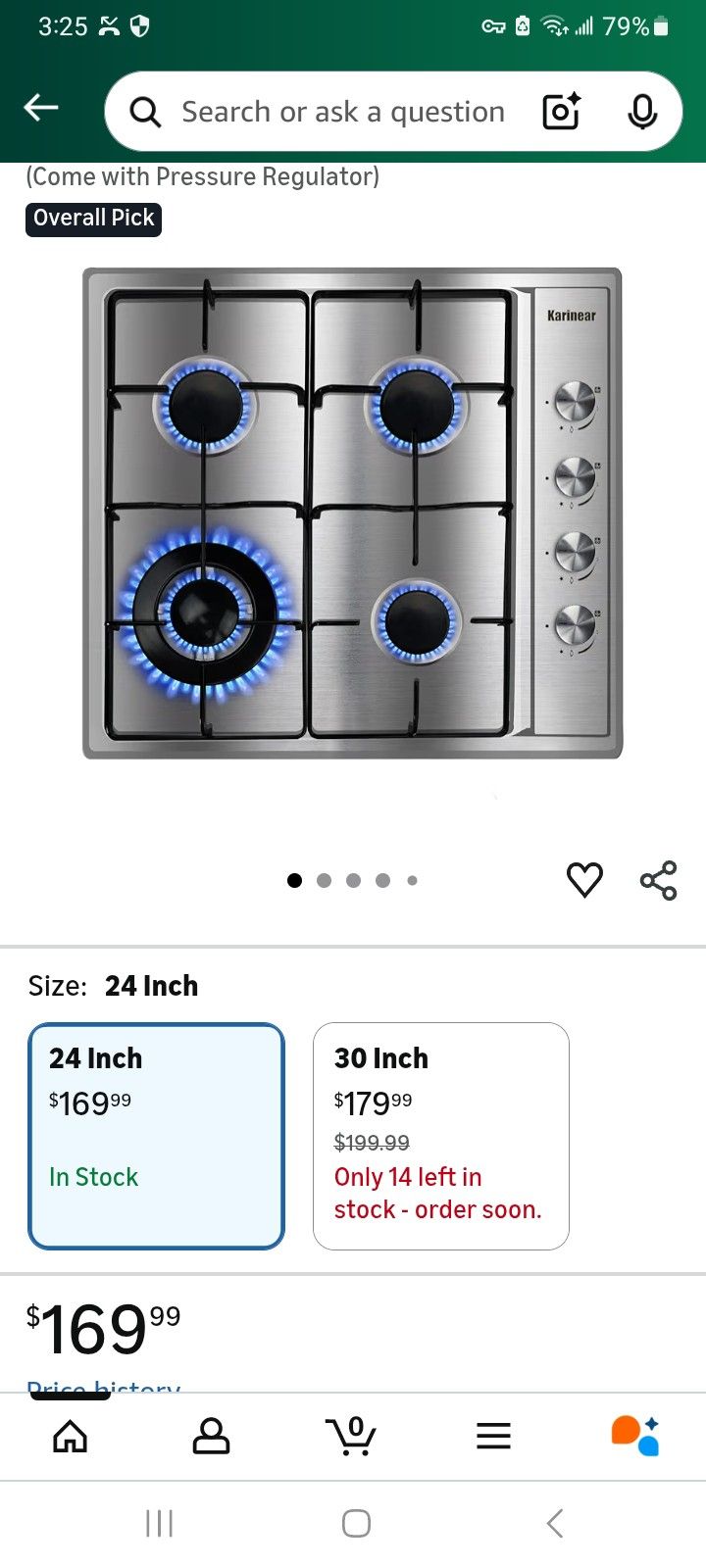Open the AI shopping assistant

tap(635, 1437)
